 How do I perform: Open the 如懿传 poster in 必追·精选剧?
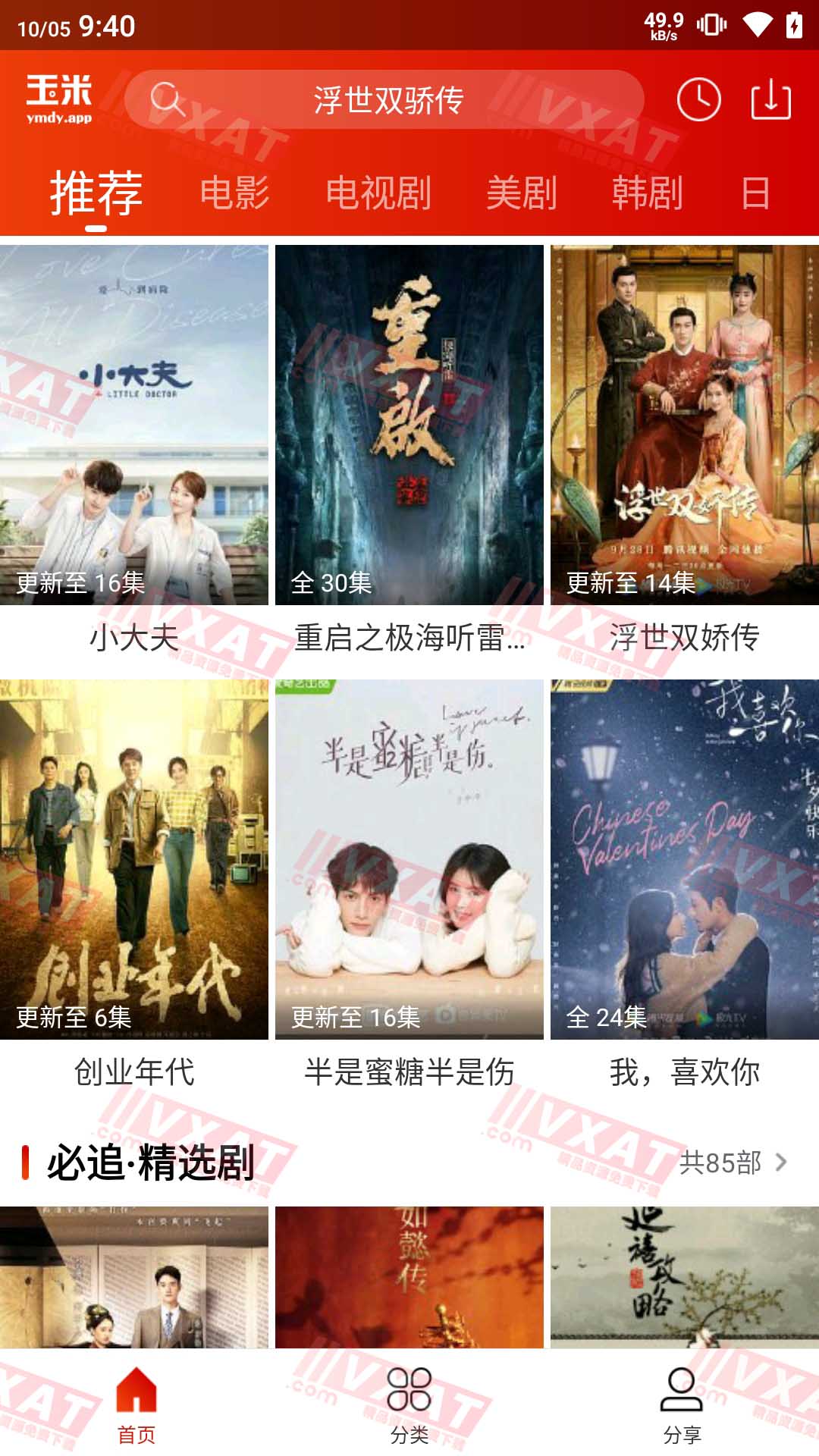409,1277
